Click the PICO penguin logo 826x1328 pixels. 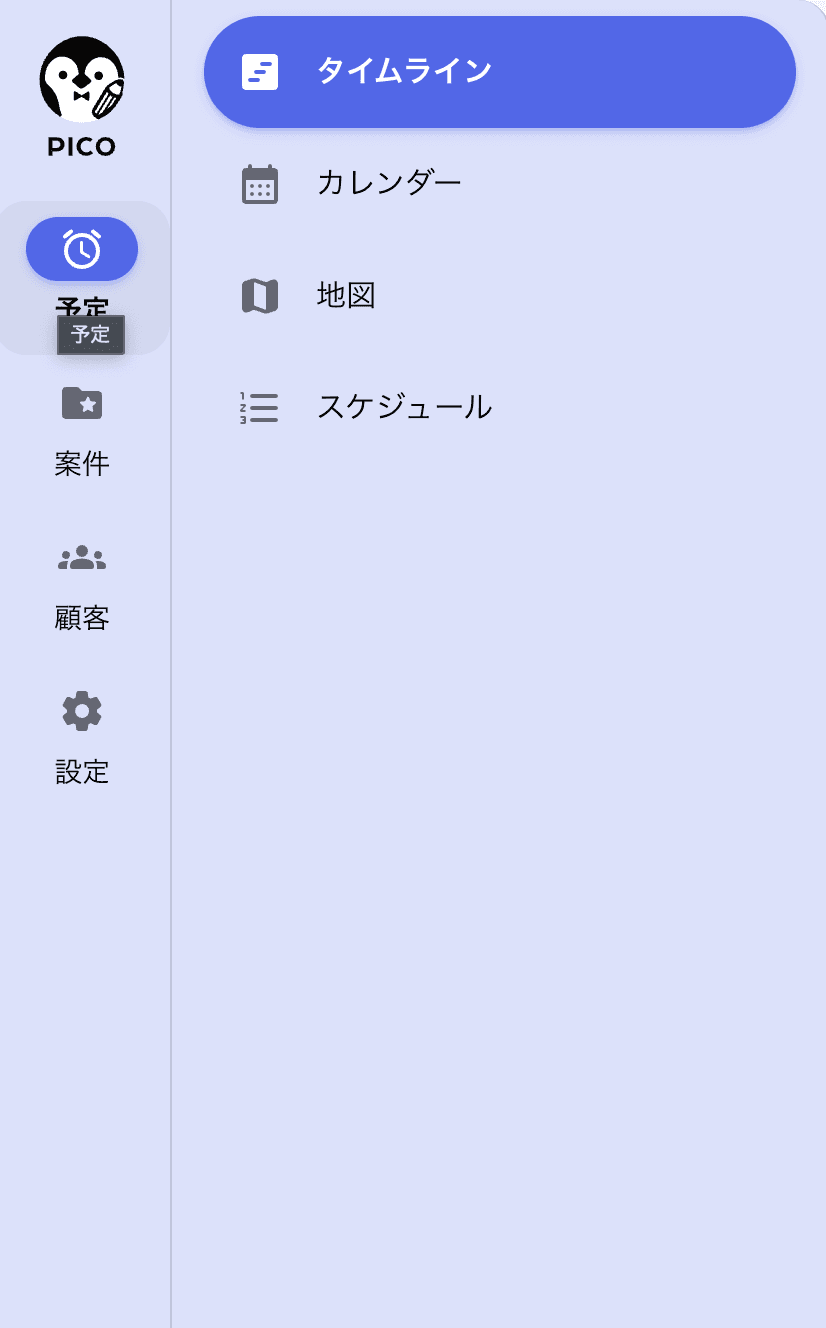pos(82,80)
